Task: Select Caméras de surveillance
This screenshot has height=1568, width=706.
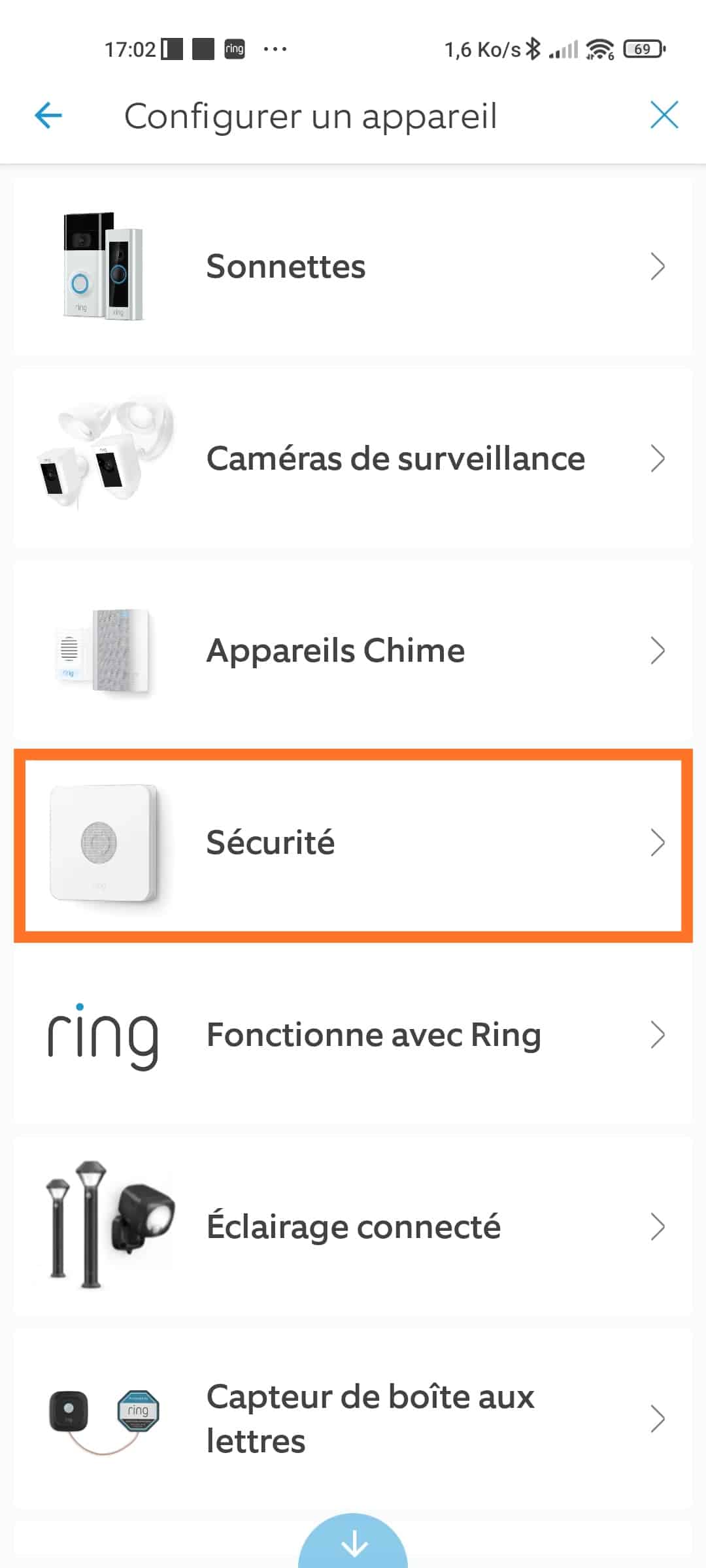Action: (x=353, y=459)
